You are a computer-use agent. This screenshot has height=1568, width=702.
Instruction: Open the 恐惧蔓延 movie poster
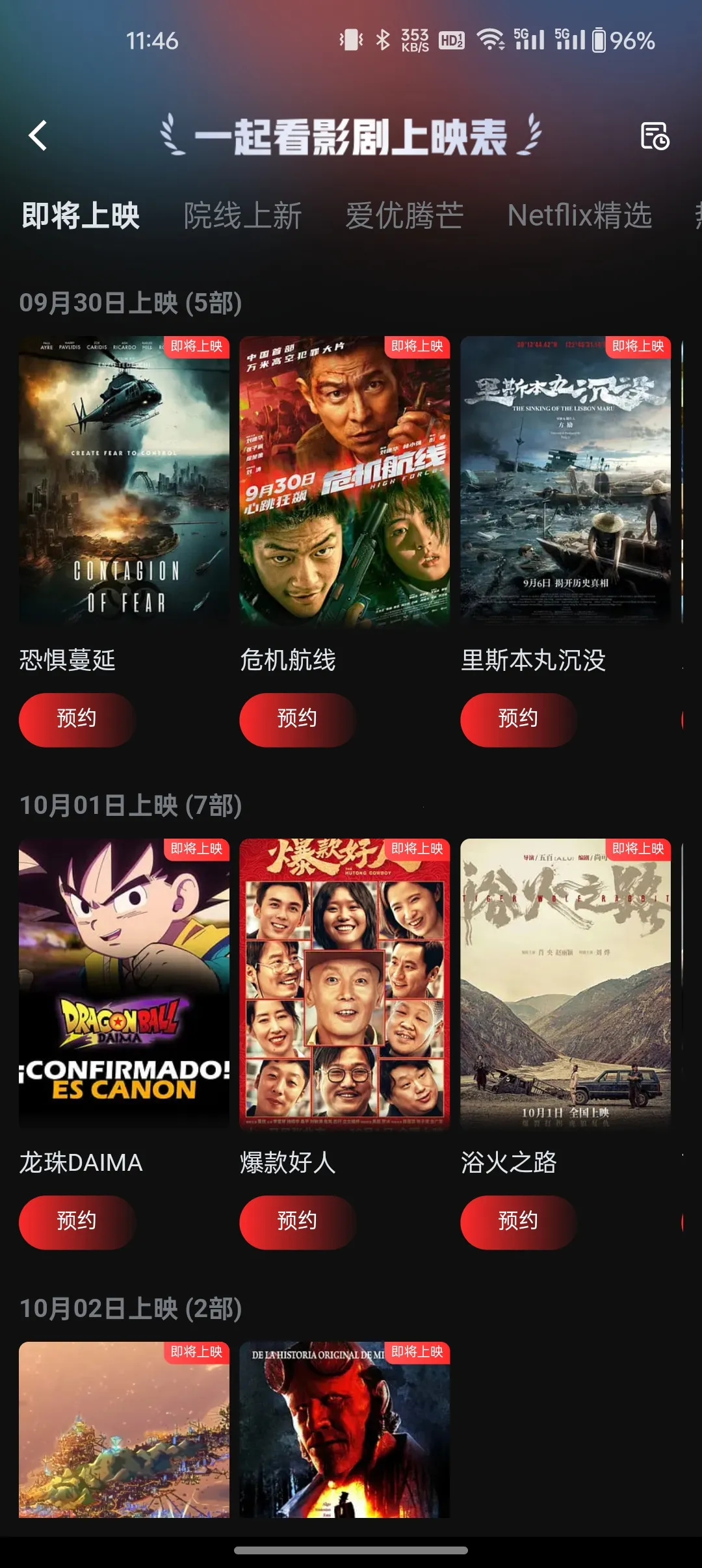pyautogui.click(x=124, y=481)
